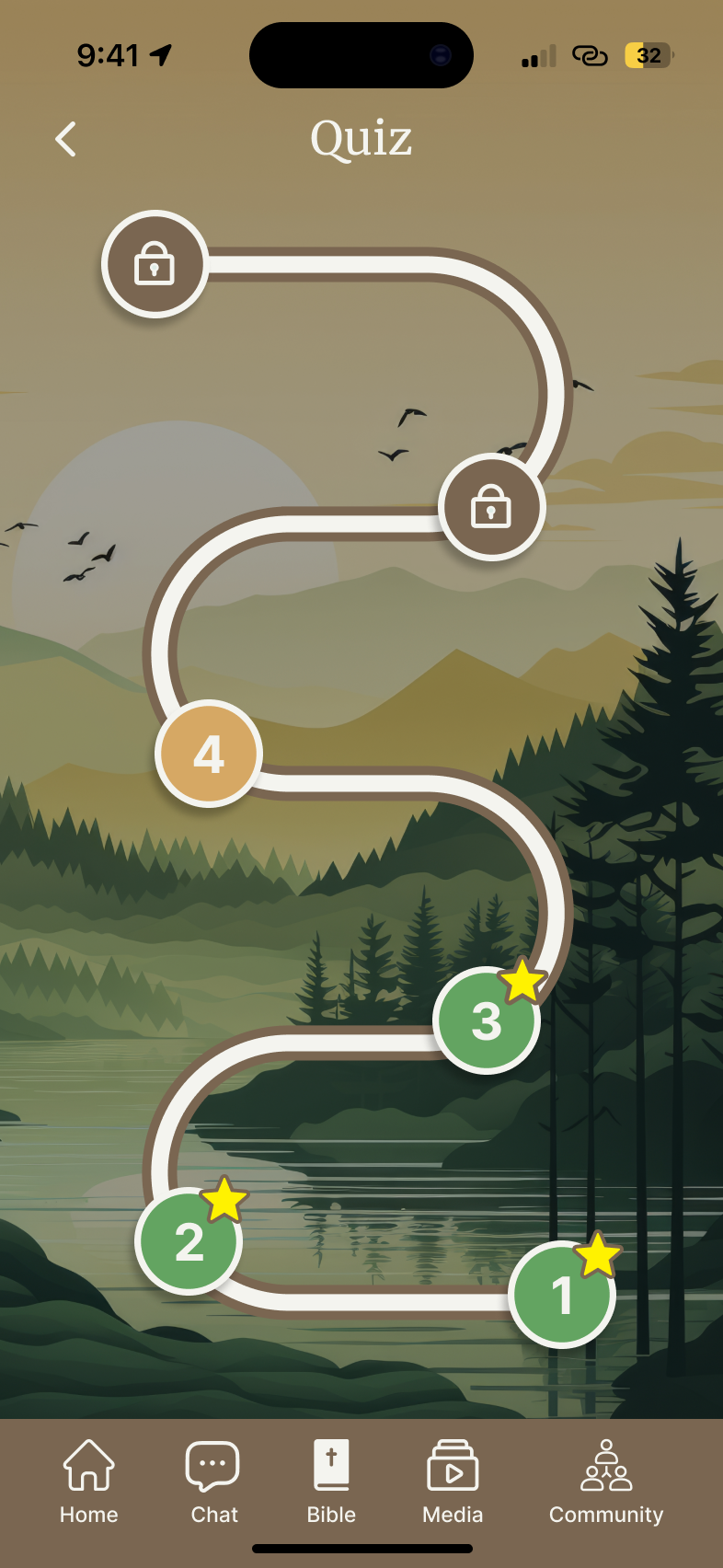Replay completed quiz level 3
The image size is (723, 1568).
(x=486, y=1020)
